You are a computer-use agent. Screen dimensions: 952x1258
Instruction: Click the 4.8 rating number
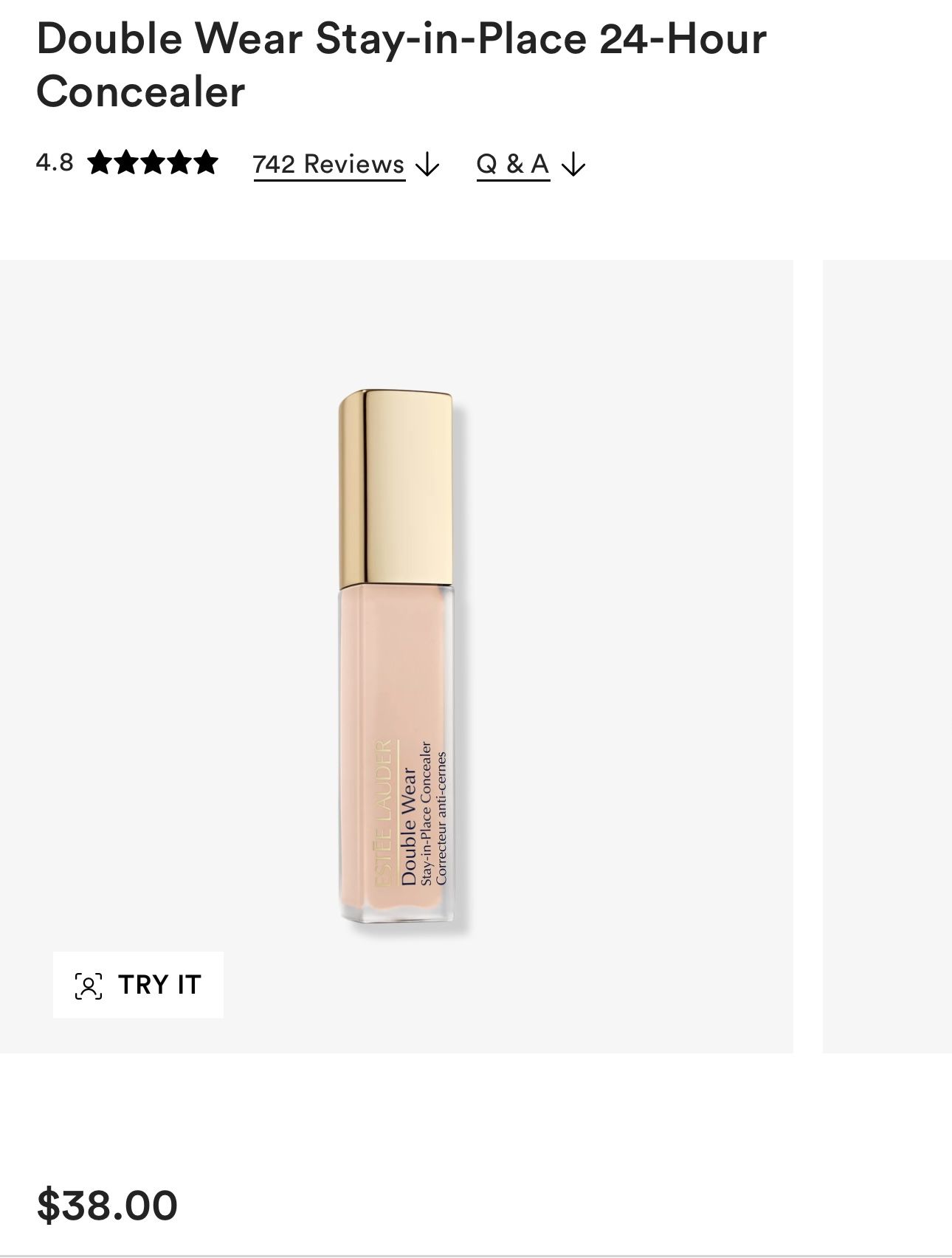(53, 162)
